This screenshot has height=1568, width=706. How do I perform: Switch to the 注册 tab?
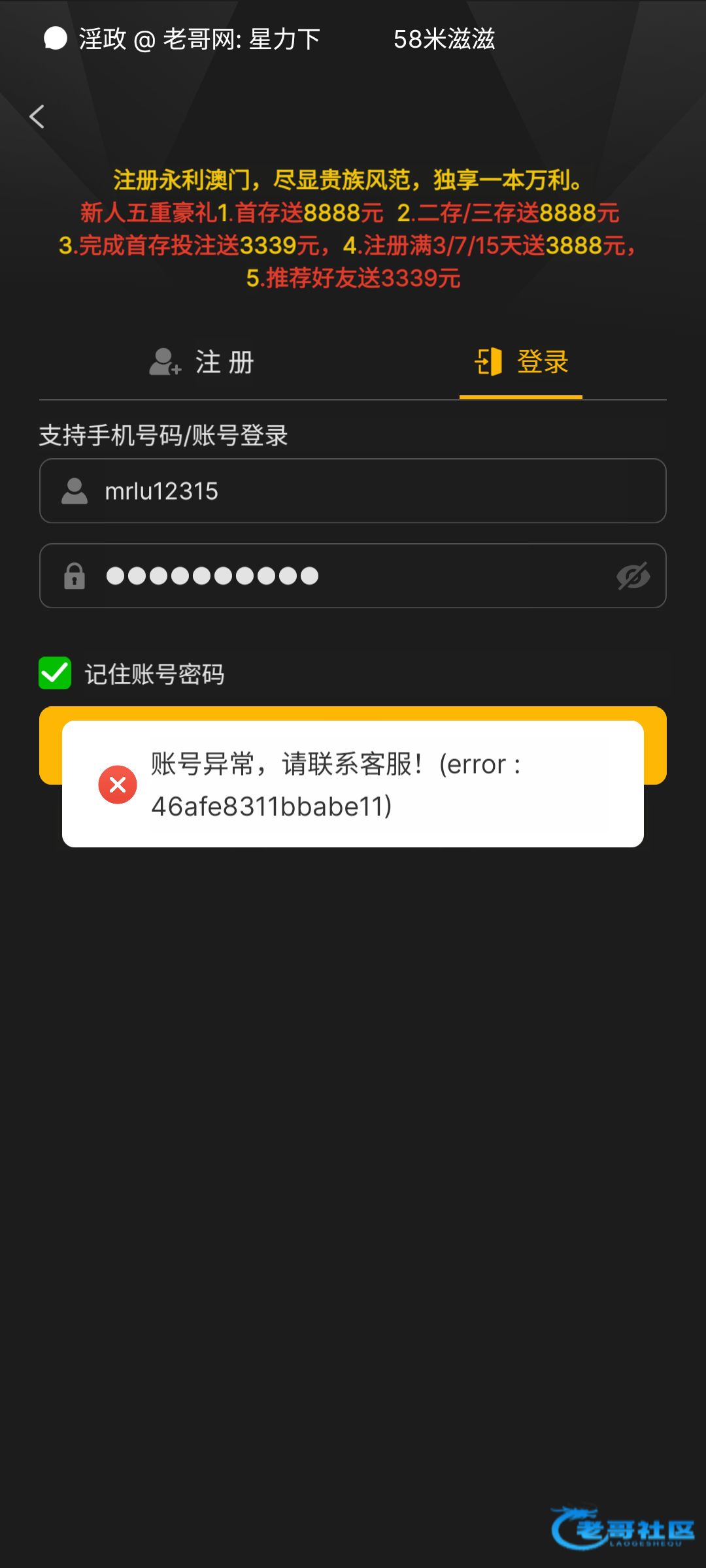201,362
